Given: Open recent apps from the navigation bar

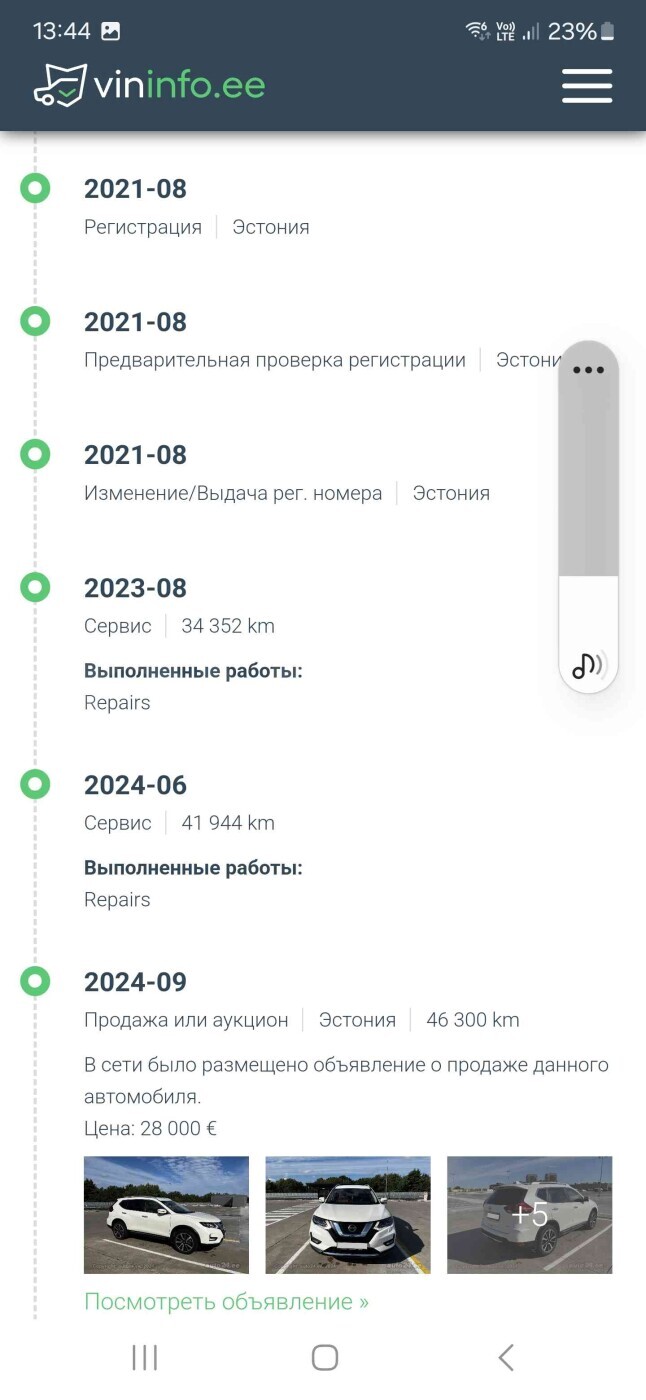Looking at the screenshot, I should [145, 1357].
